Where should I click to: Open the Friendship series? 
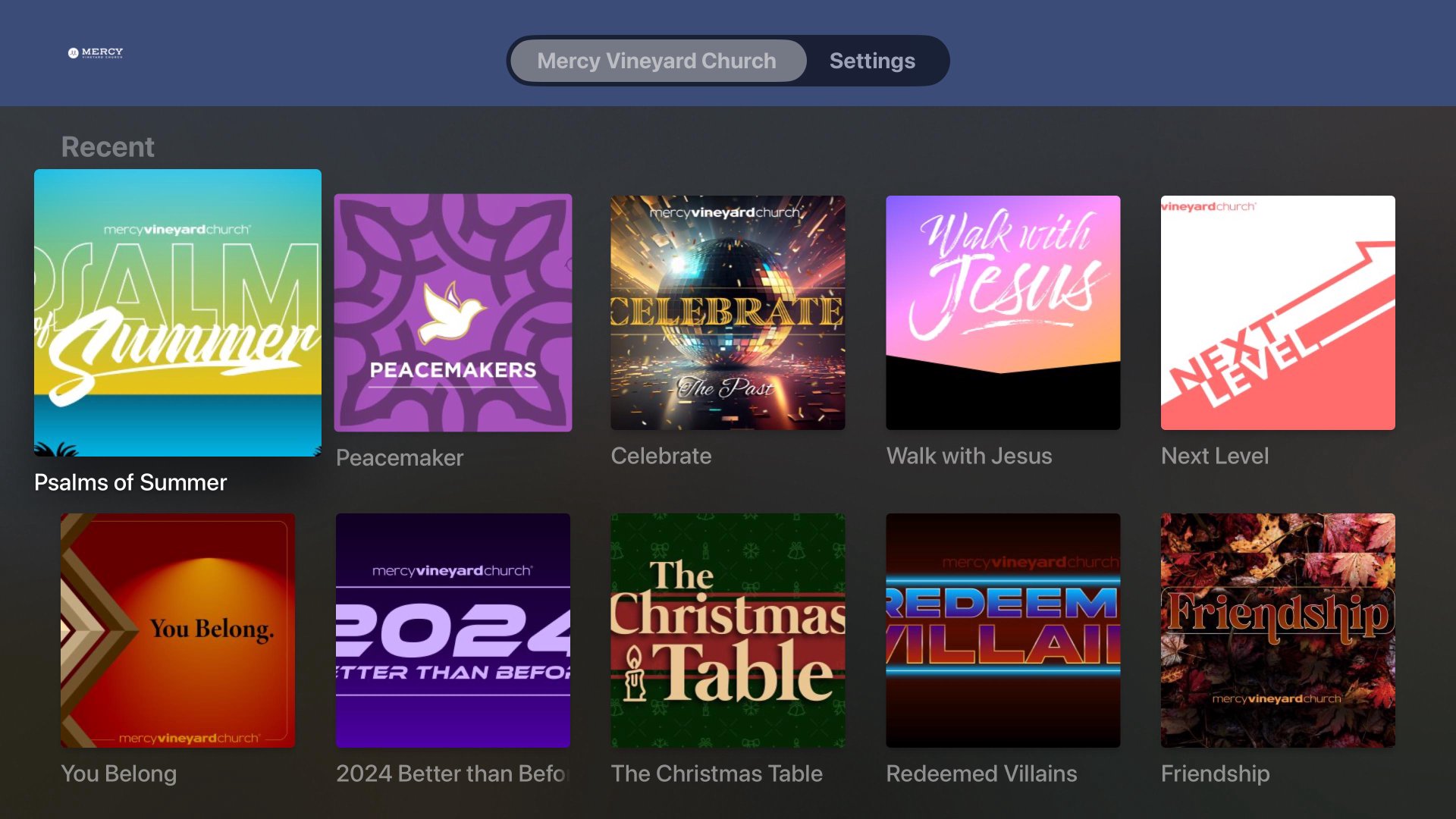[1278, 630]
